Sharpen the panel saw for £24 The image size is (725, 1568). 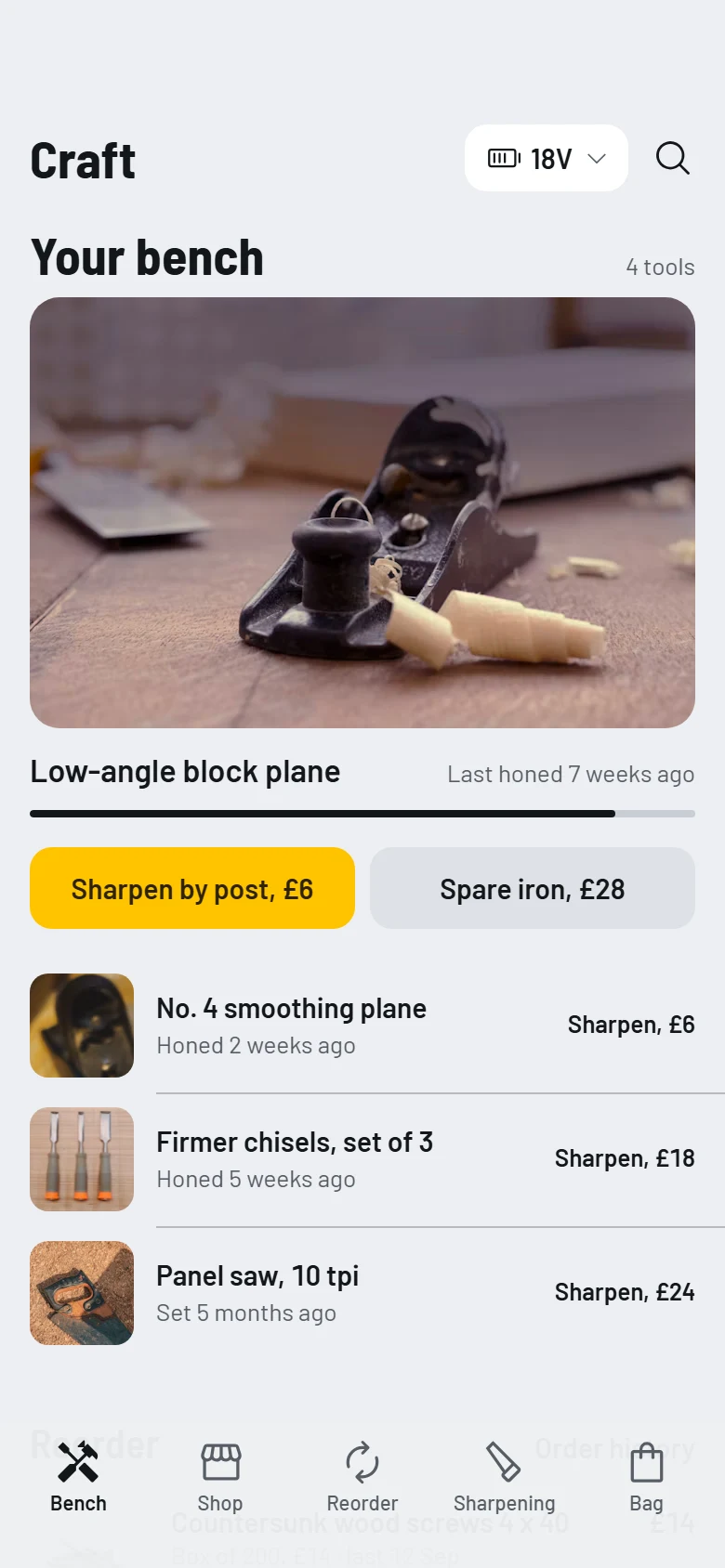tap(625, 1292)
